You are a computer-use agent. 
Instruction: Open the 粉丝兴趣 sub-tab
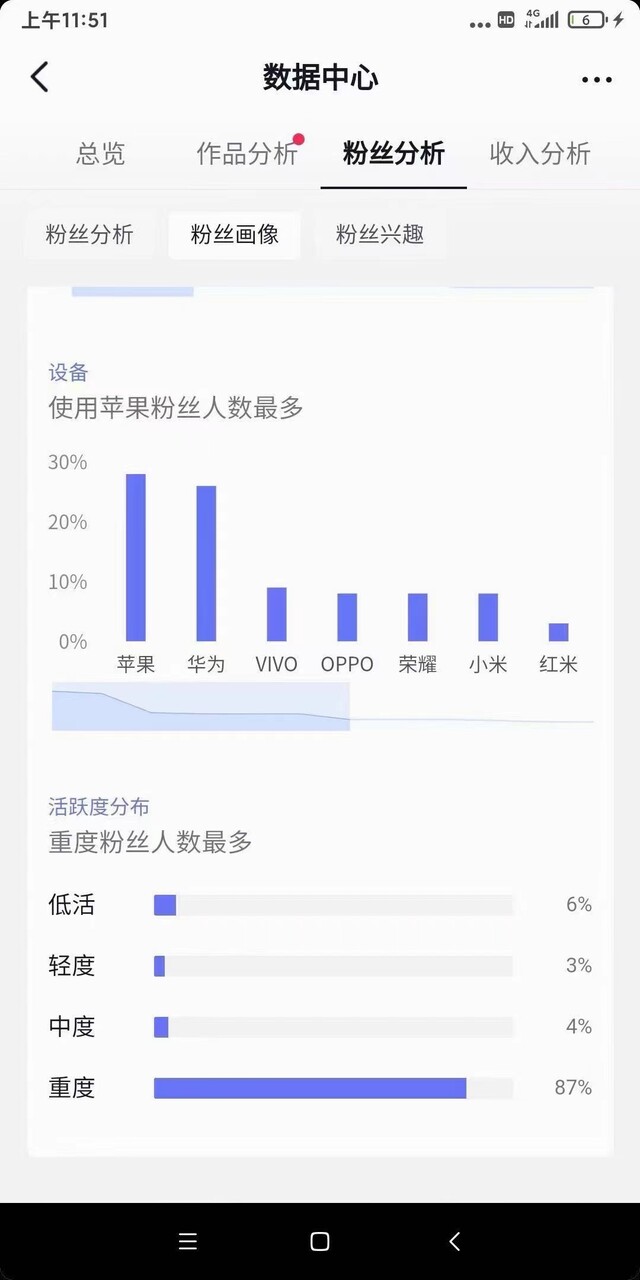point(380,235)
